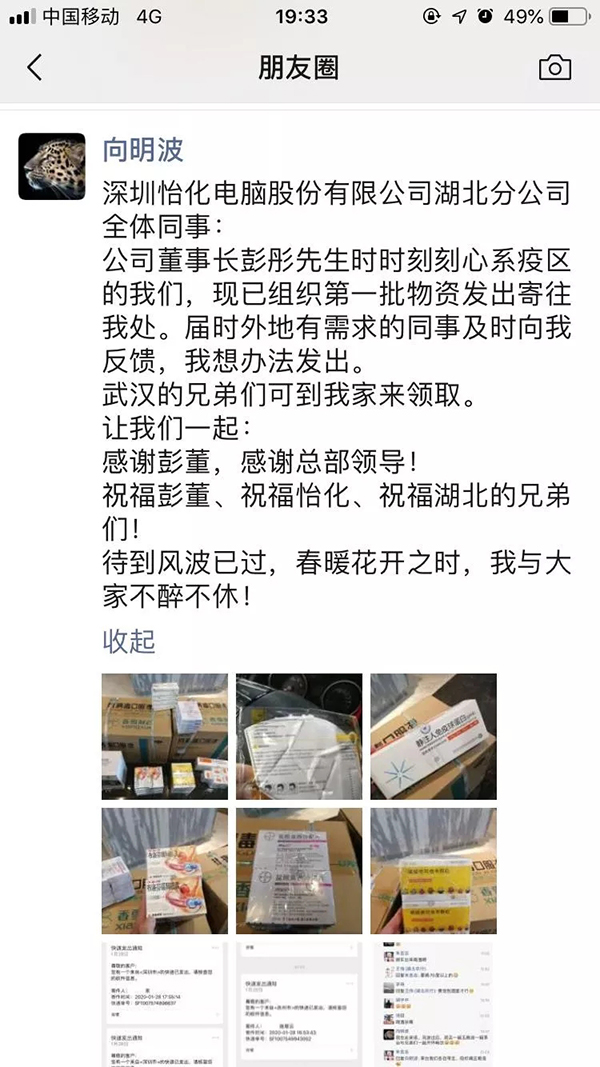The height and width of the screenshot is (1067, 600).
Task: View the second courier notice screenshot
Action: pyautogui.click(x=299, y=1003)
